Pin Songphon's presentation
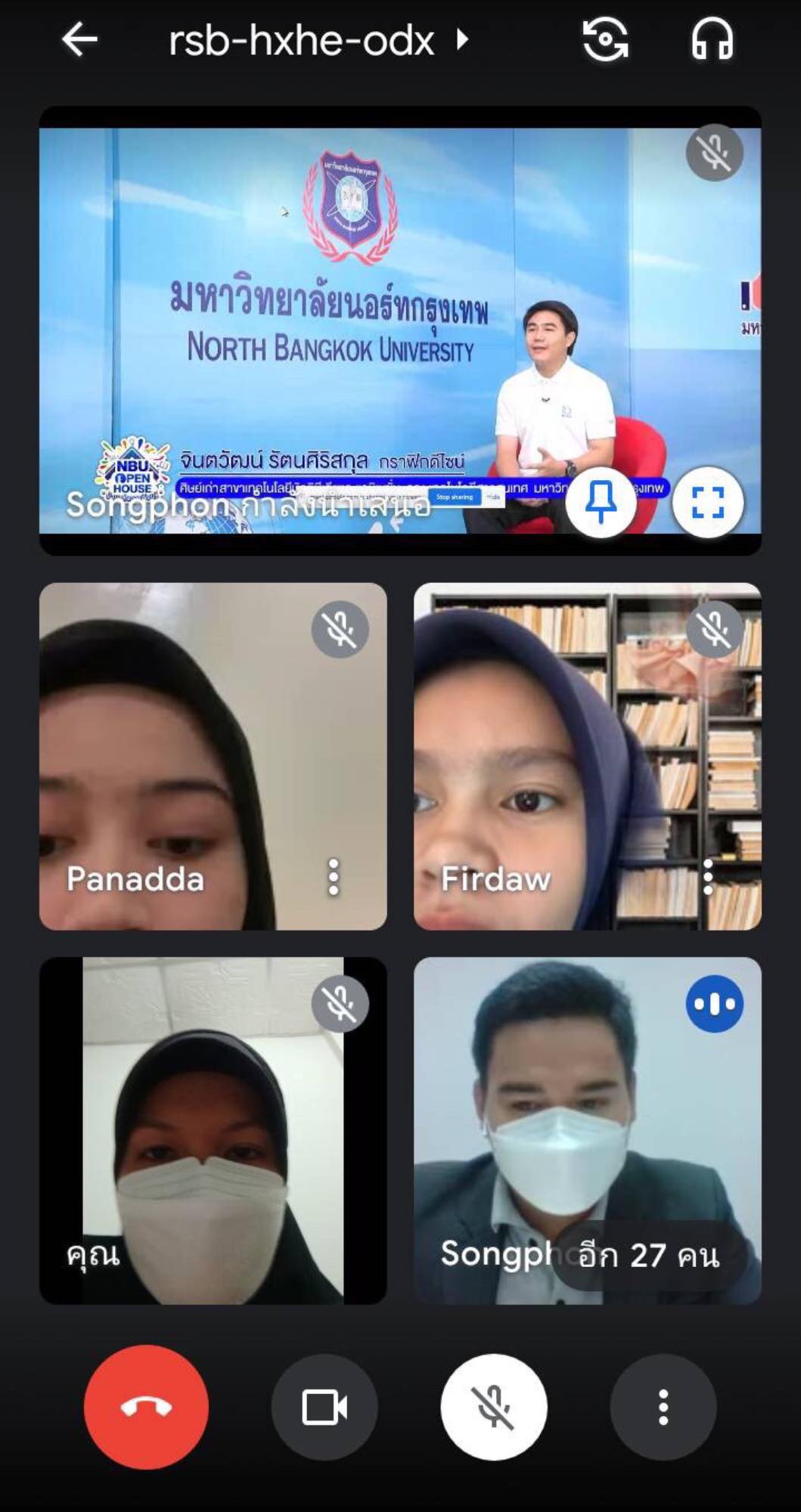The width and height of the screenshot is (801, 1512). point(601,501)
